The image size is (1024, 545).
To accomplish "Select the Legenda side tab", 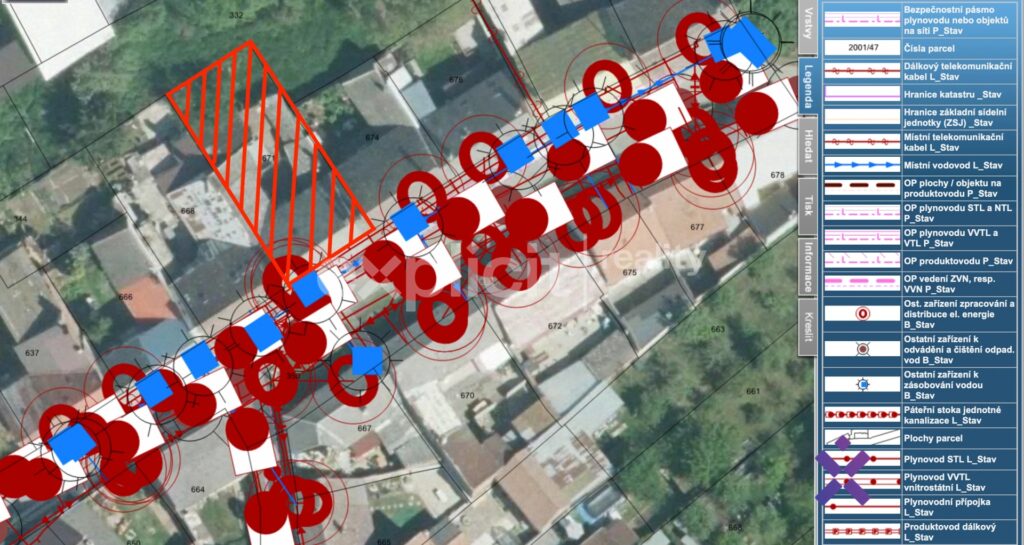I will point(807,87).
